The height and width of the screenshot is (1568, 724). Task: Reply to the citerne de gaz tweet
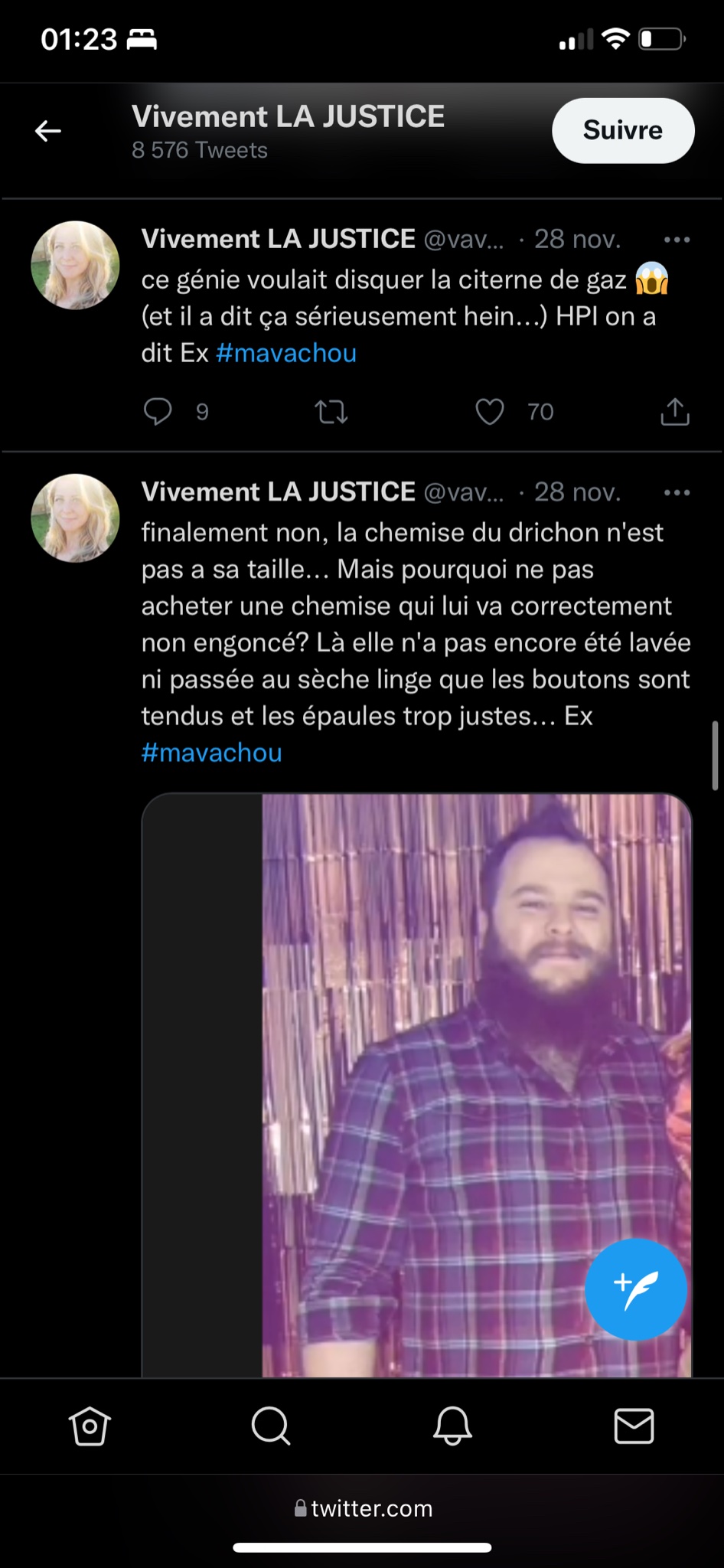(158, 412)
